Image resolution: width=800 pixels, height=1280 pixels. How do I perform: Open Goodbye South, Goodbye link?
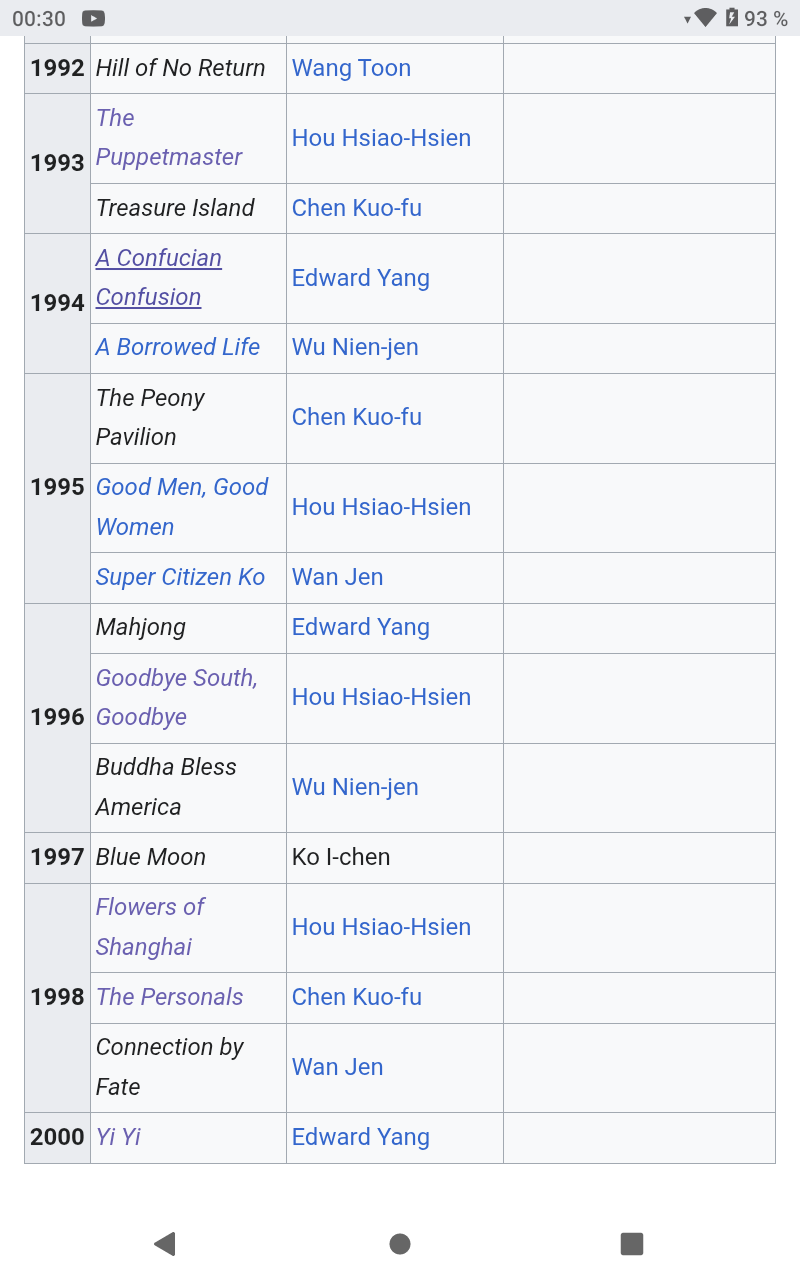(x=176, y=678)
